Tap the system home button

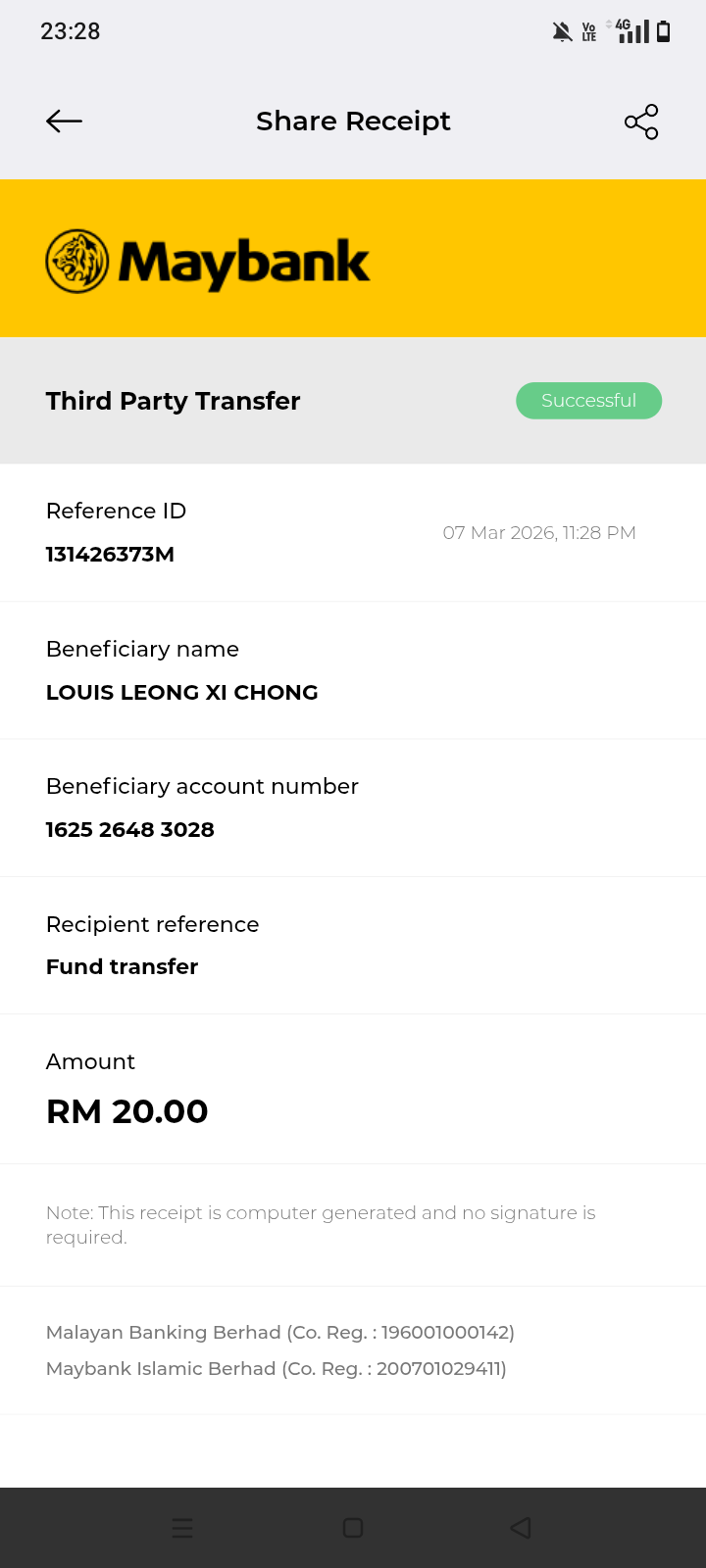[x=353, y=1528]
